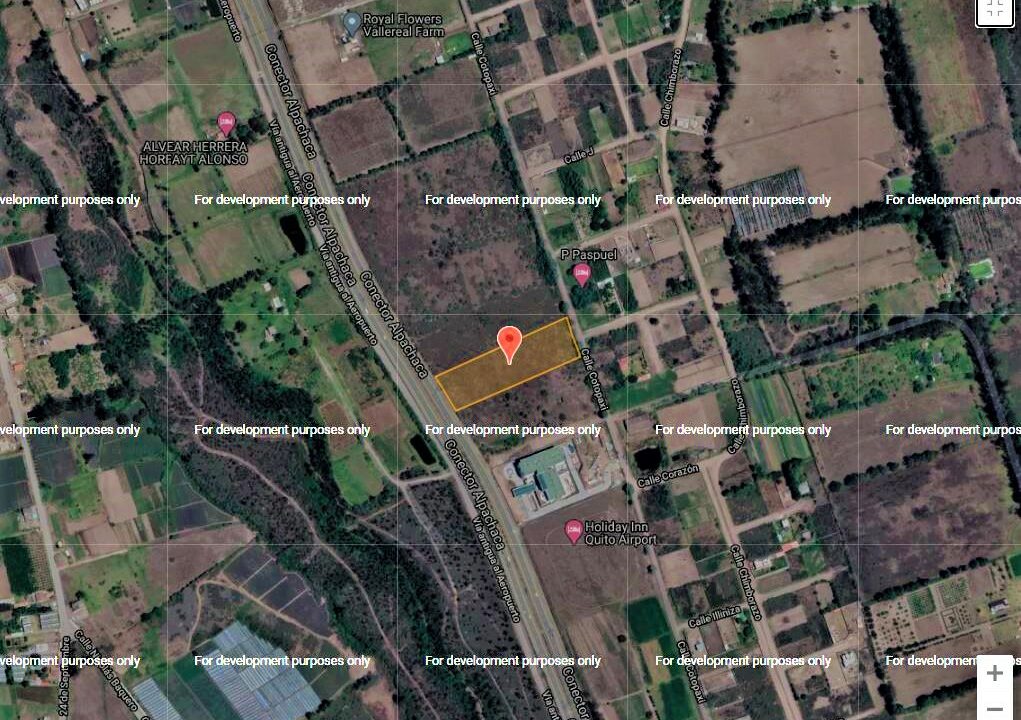Zoom in on the map

[994, 673]
